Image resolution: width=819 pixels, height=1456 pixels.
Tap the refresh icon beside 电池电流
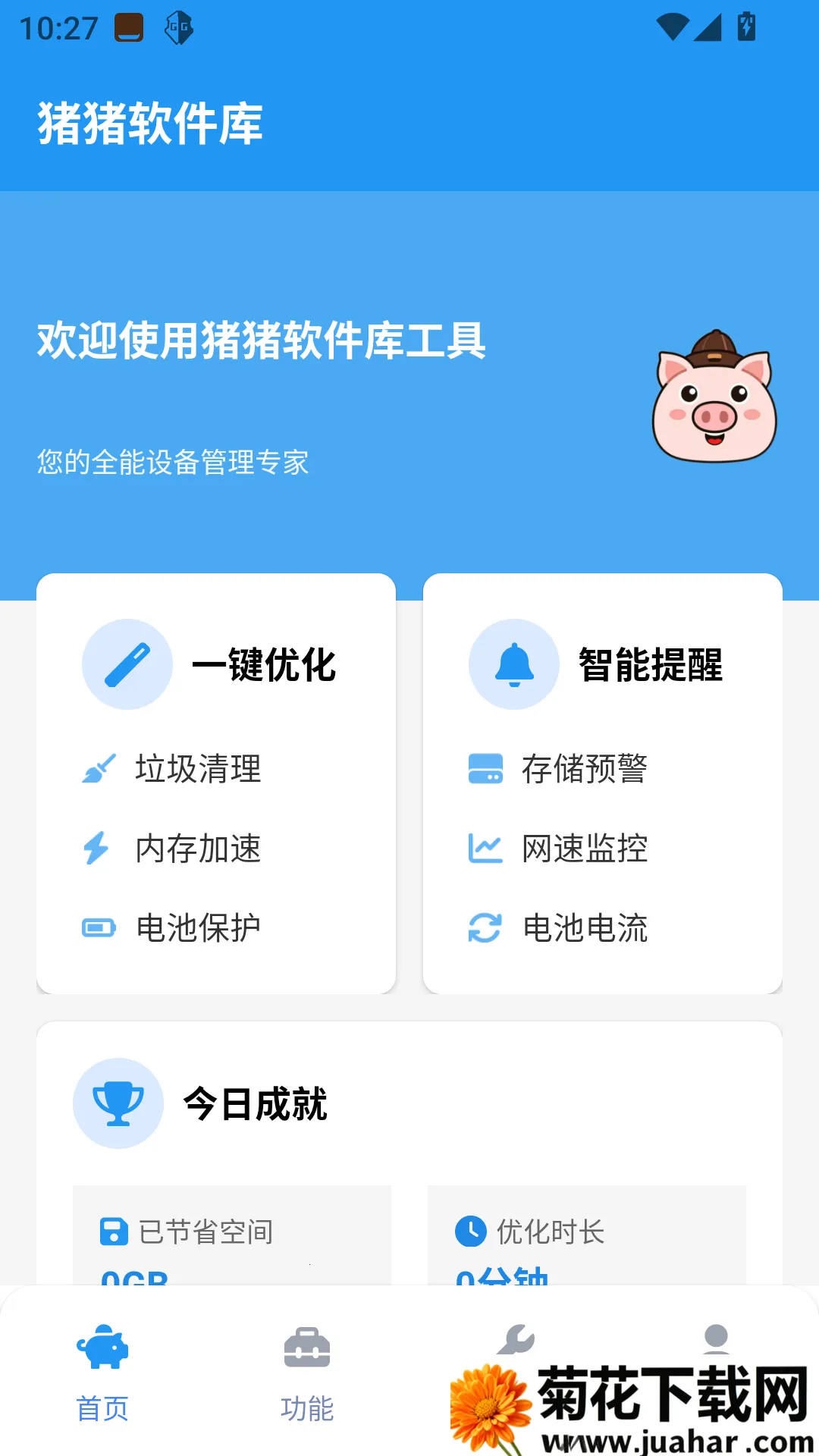485,927
